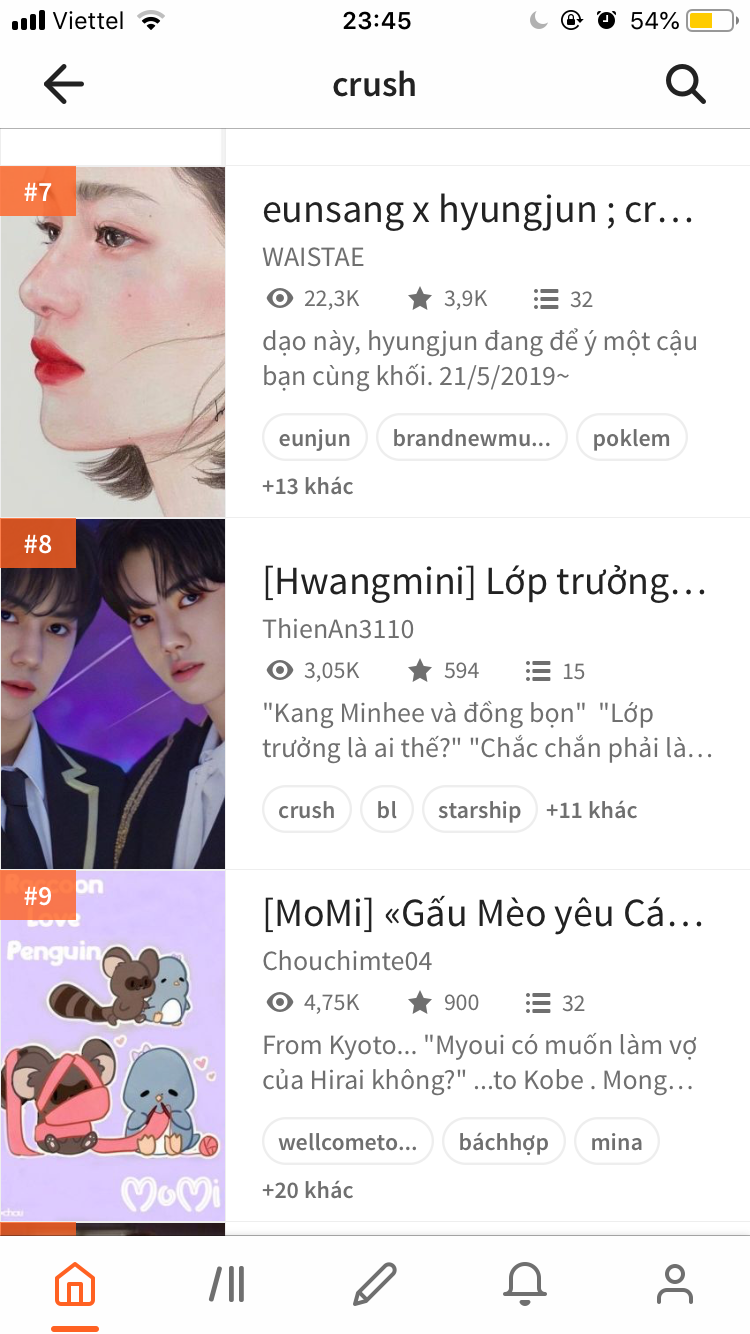Image resolution: width=750 pixels, height=1334 pixels.
Task: Open the "mina" tag chip
Action: pos(616,1142)
